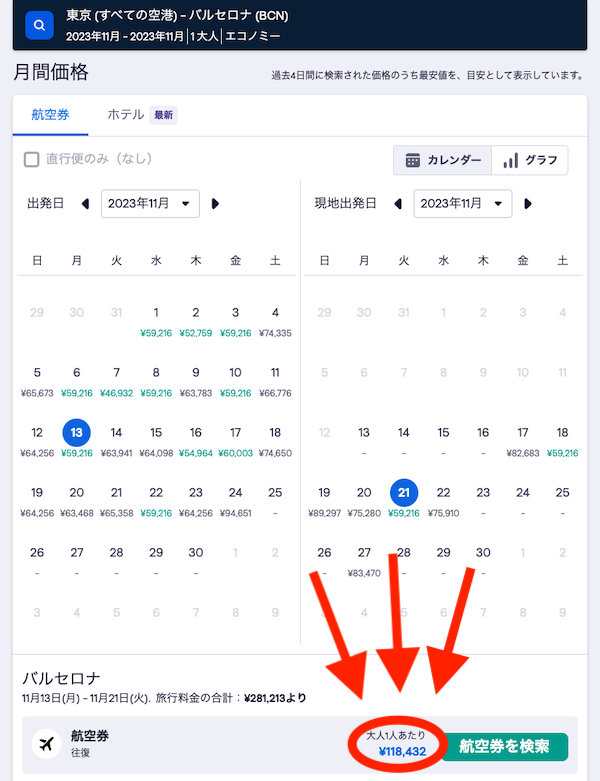Open the 出発日 month dropdown
The height and width of the screenshot is (781, 600).
tap(150, 203)
